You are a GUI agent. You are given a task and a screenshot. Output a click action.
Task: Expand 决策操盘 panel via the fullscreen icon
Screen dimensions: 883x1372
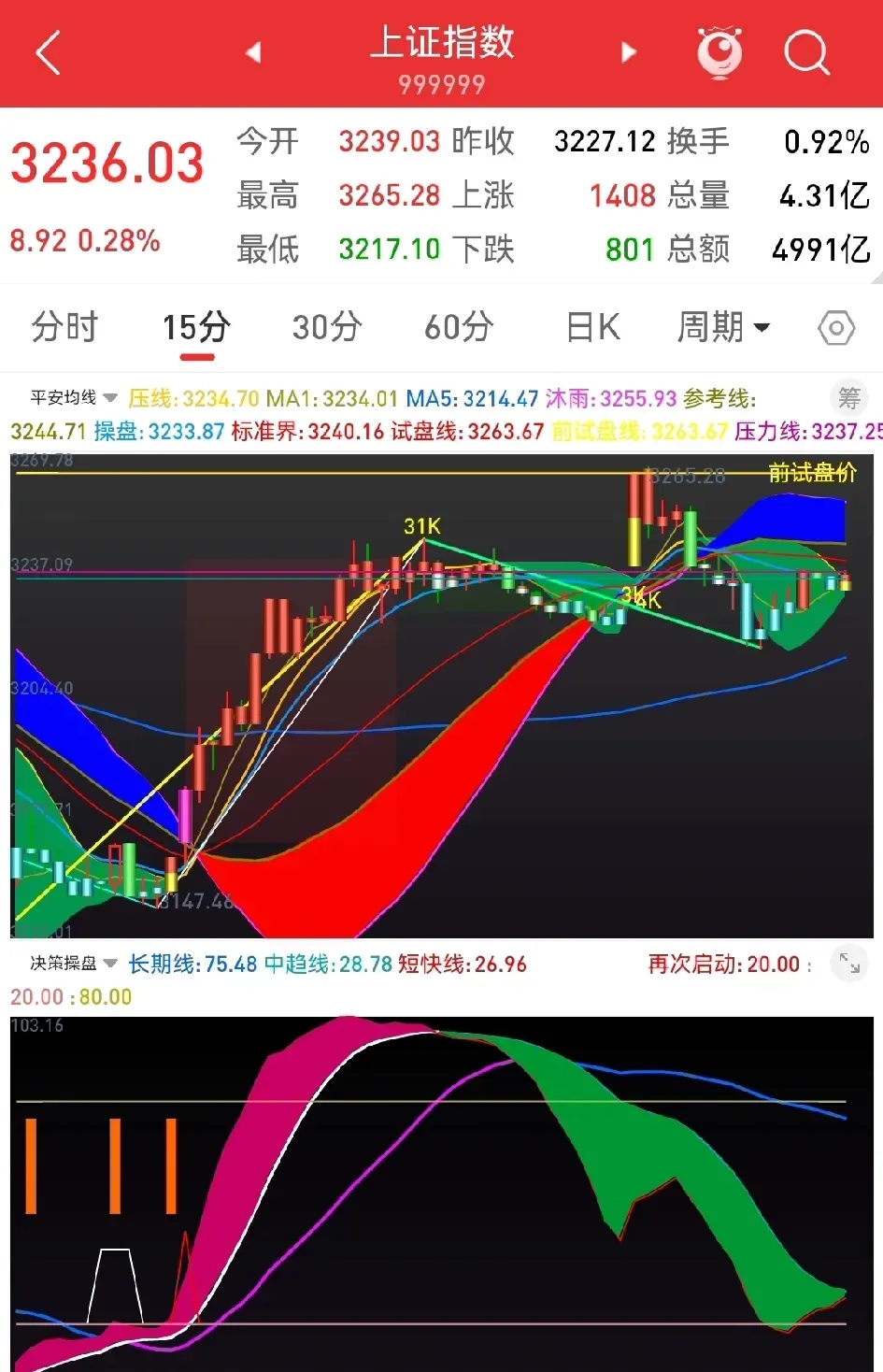848,963
